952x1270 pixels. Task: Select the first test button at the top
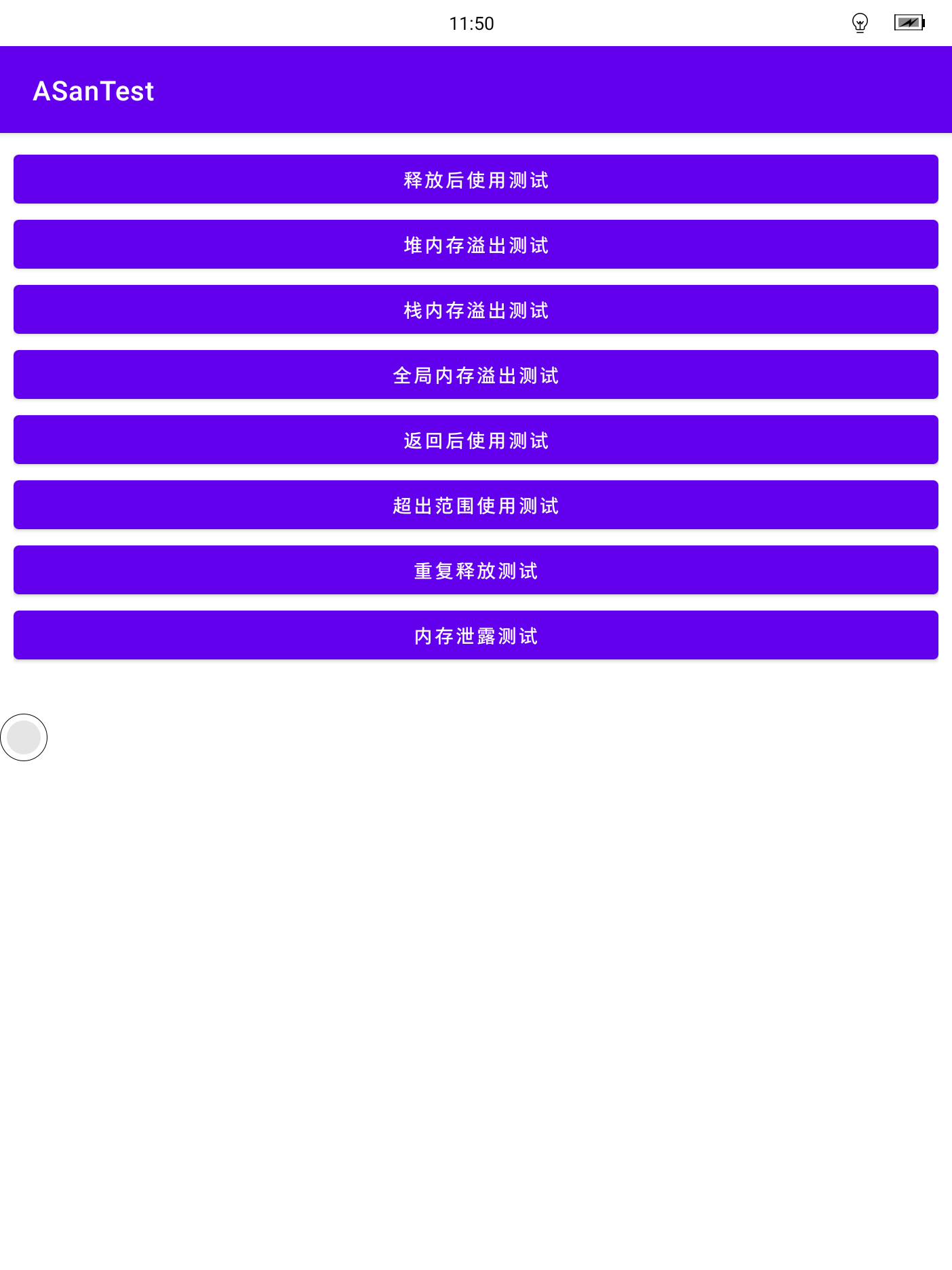click(475, 179)
